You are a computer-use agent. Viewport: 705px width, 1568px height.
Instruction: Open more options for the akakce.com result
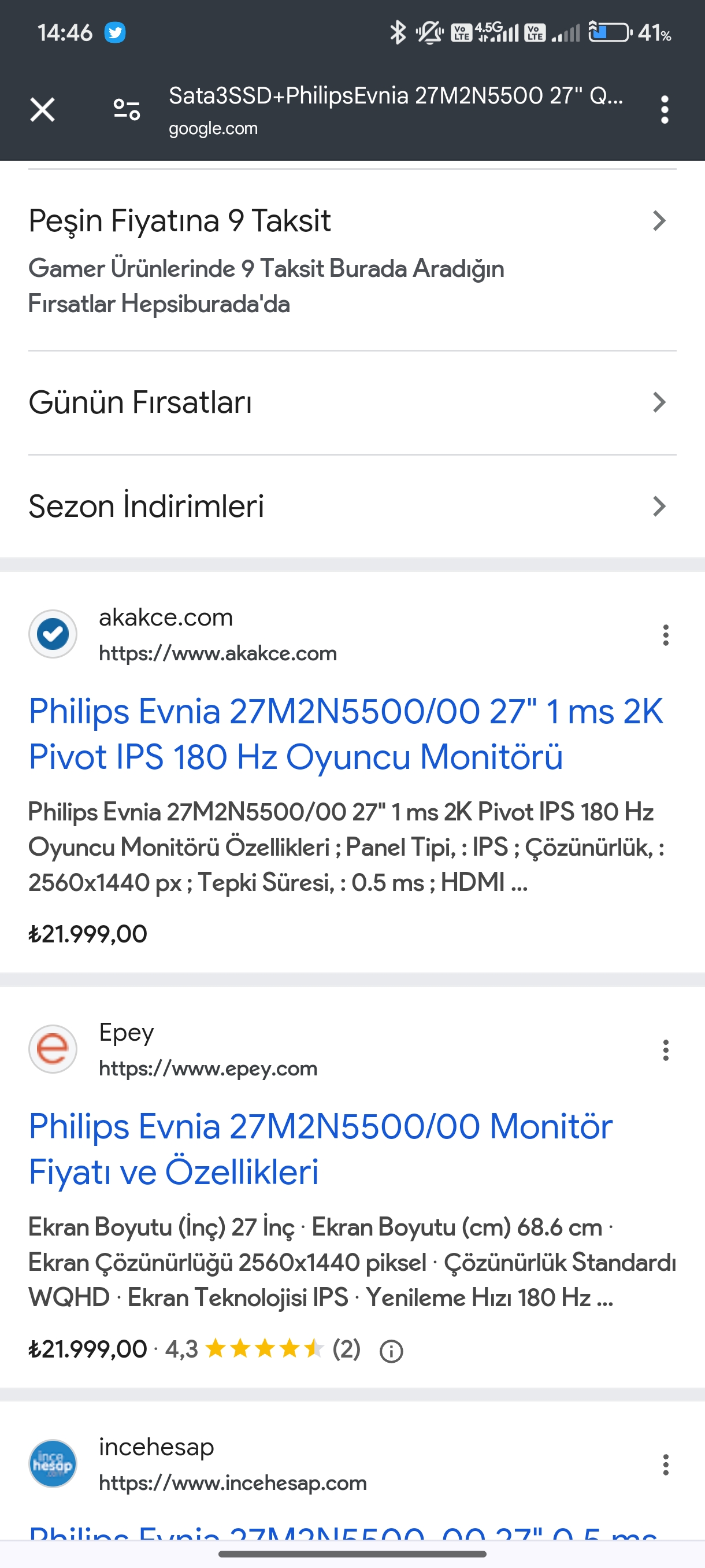pyautogui.click(x=666, y=635)
